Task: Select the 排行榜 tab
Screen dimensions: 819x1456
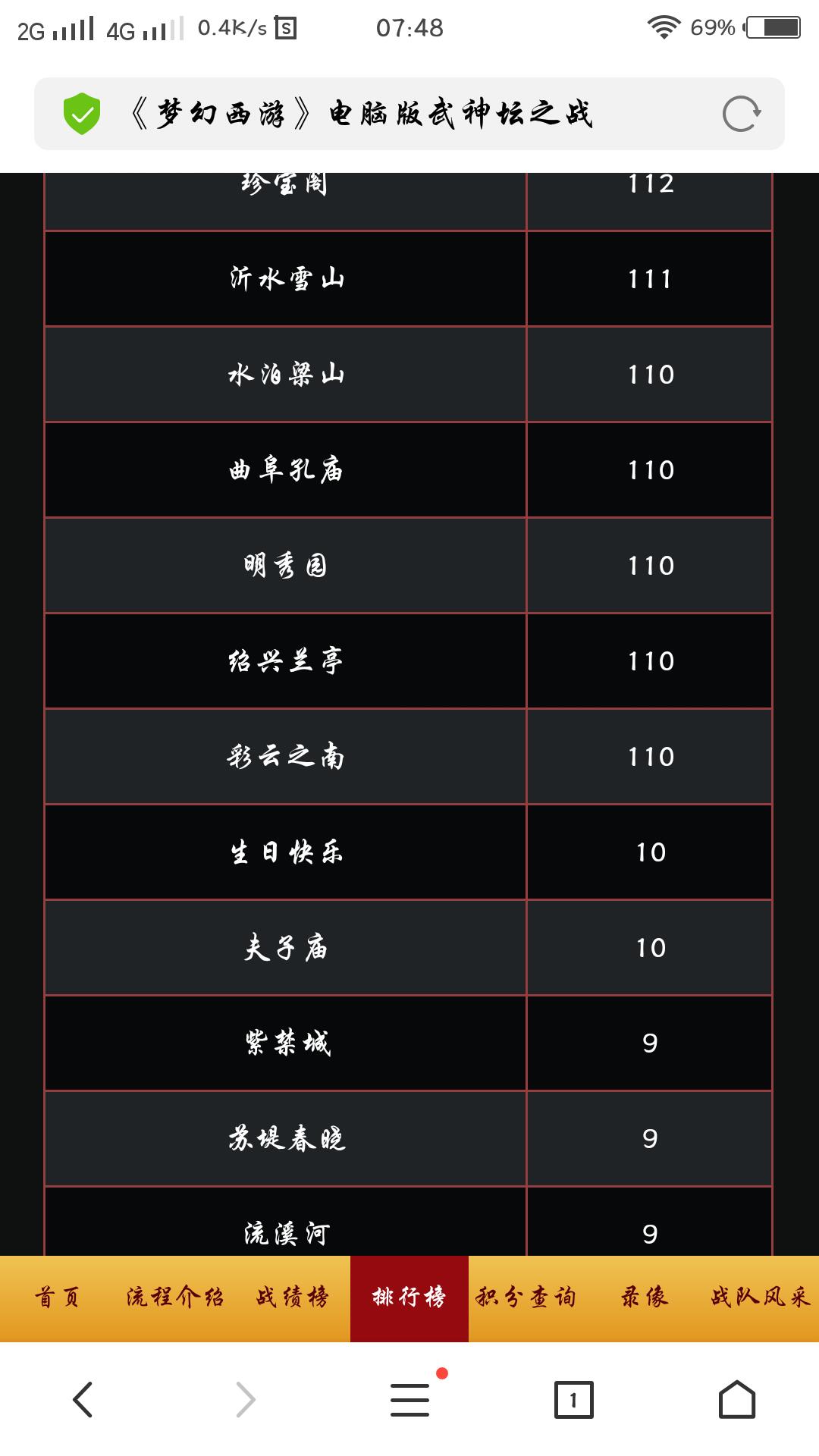Action: 409,1298
